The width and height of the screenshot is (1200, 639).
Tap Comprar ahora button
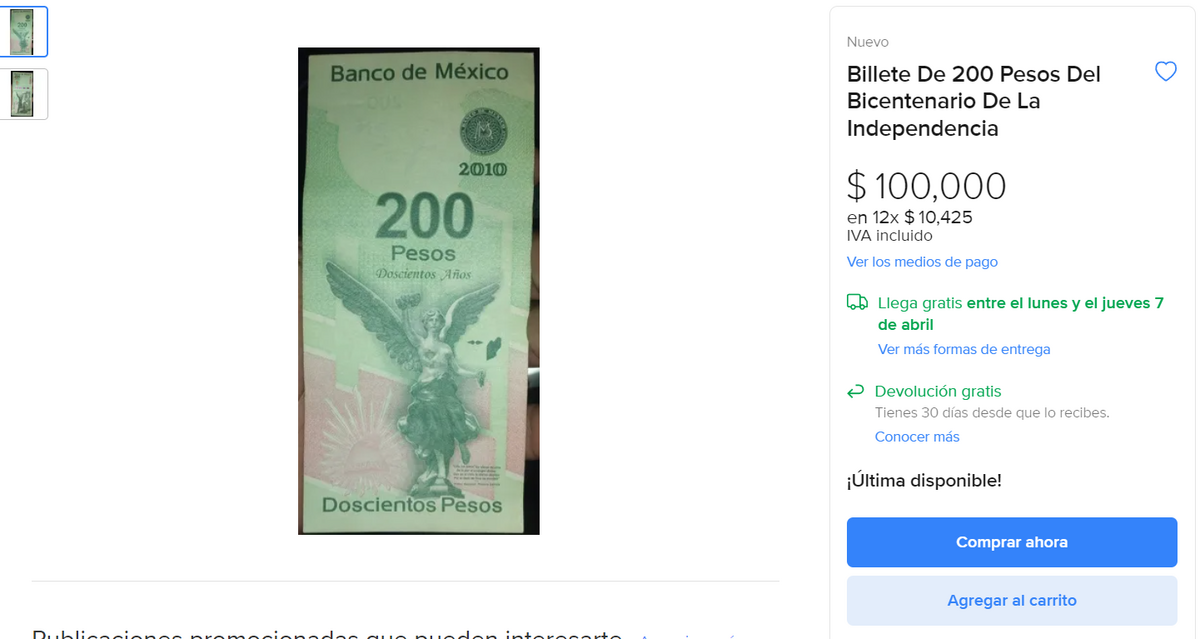point(1011,542)
